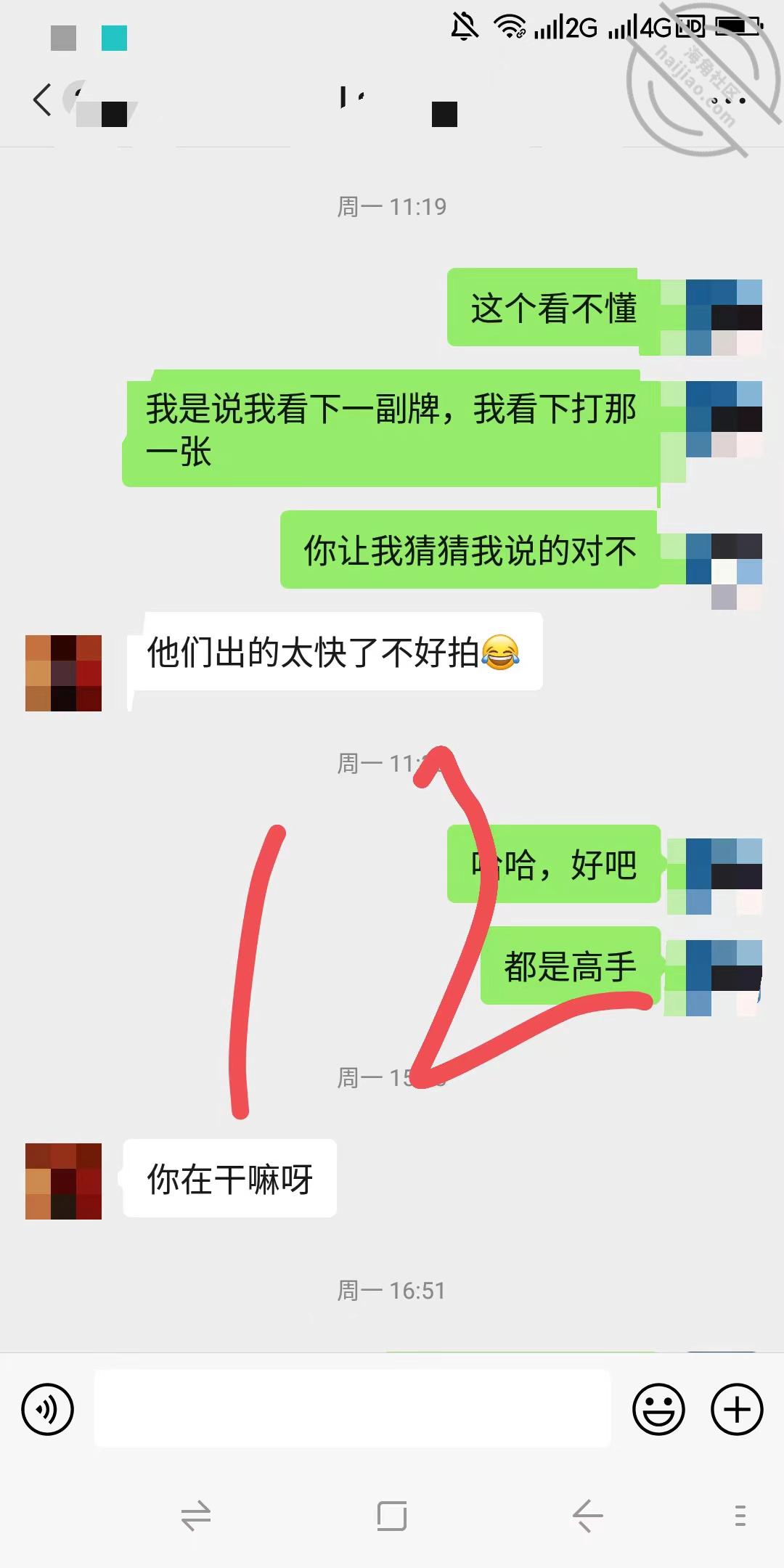
Task: Tap the message text field
Action: [353, 1409]
